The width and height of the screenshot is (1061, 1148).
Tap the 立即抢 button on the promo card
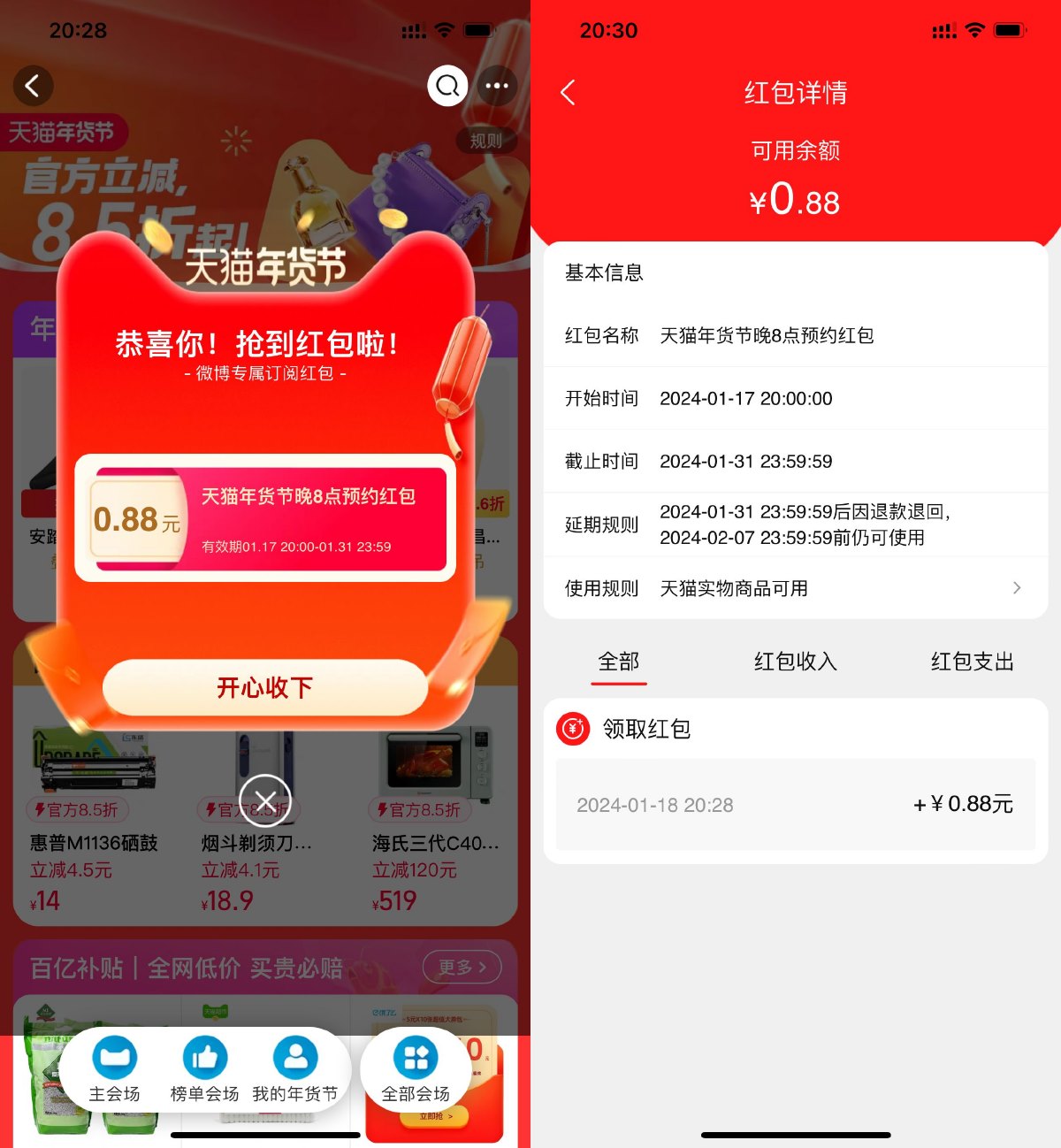point(432,1116)
